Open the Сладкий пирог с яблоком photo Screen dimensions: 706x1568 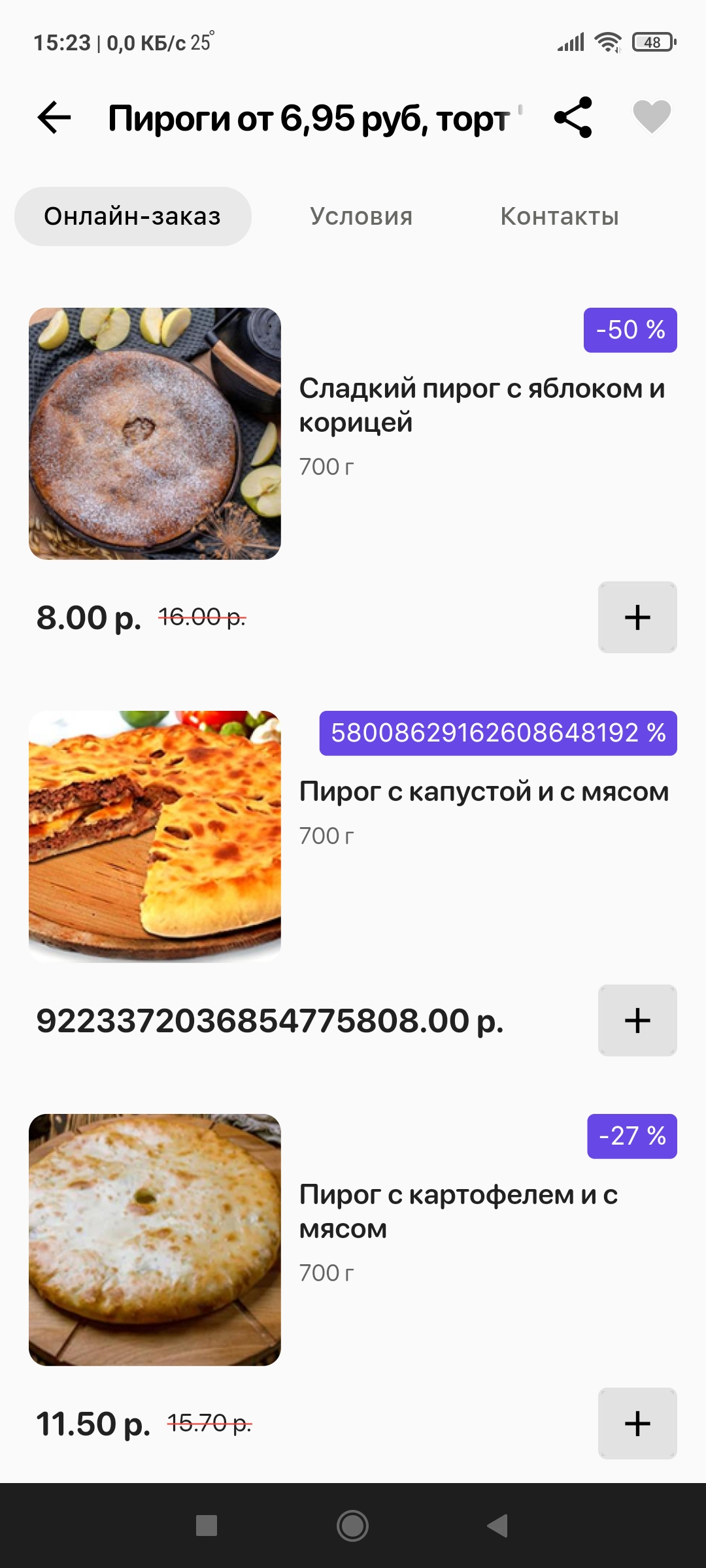(x=155, y=434)
